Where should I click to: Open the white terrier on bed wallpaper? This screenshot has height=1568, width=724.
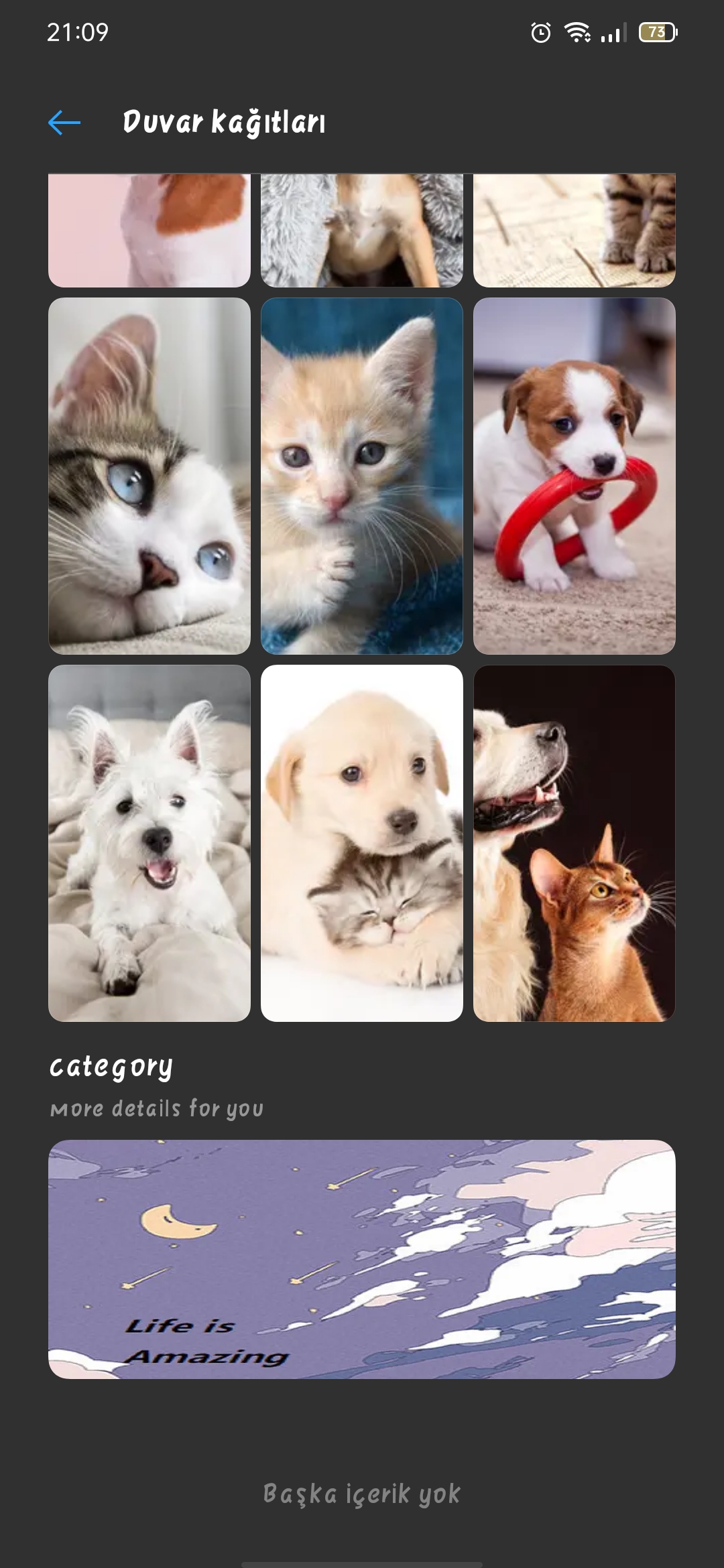tap(149, 843)
